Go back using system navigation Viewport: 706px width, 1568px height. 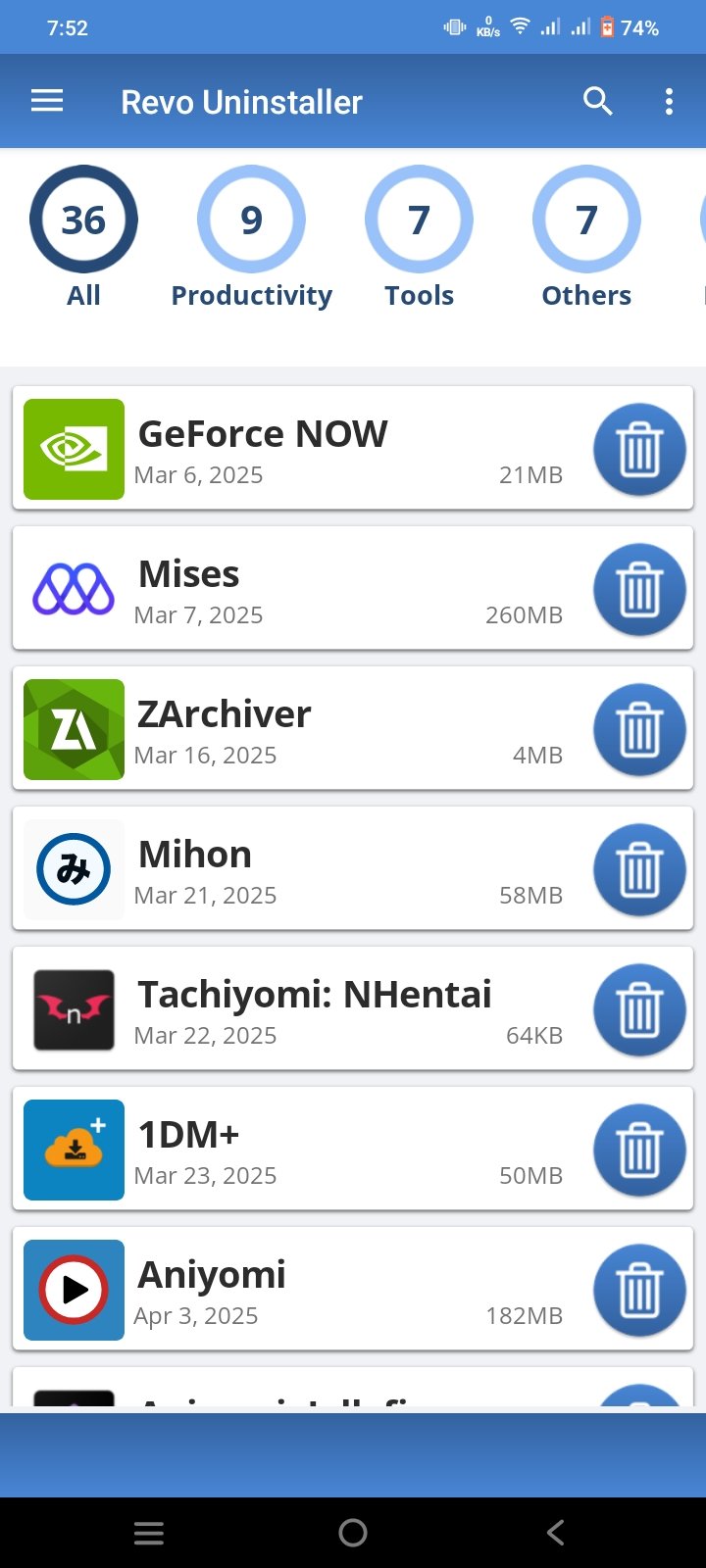tap(556, 1533)
